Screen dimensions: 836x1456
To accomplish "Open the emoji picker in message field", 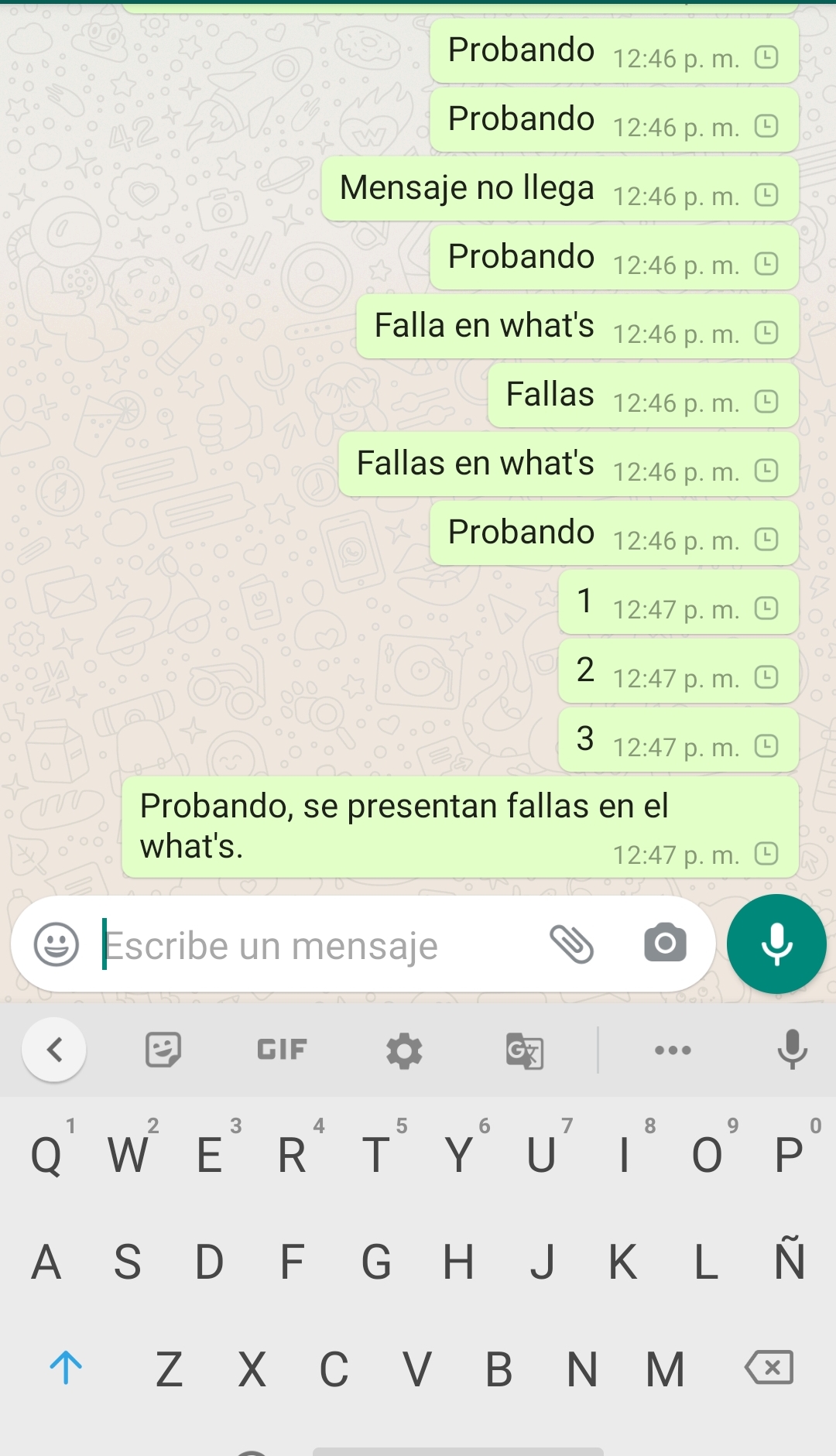I will pos(57,944).
